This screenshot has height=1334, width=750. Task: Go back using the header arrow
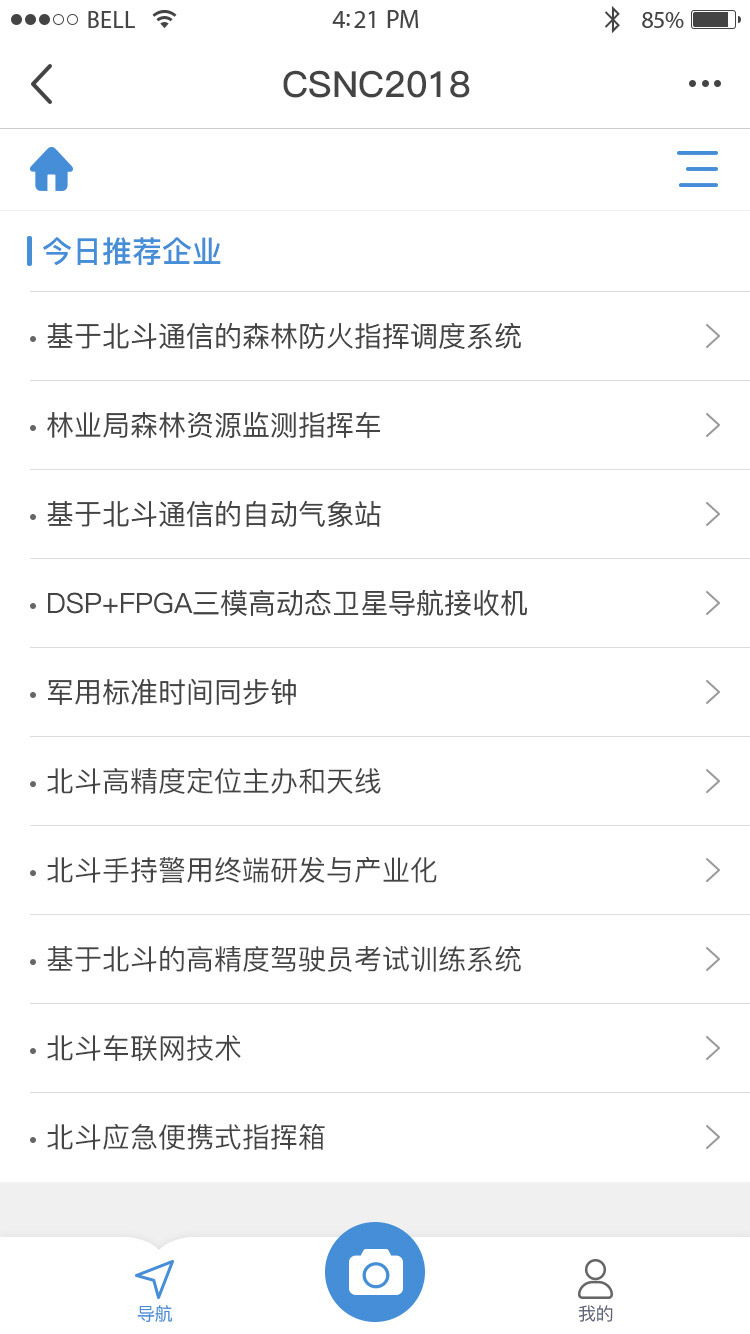41,84
